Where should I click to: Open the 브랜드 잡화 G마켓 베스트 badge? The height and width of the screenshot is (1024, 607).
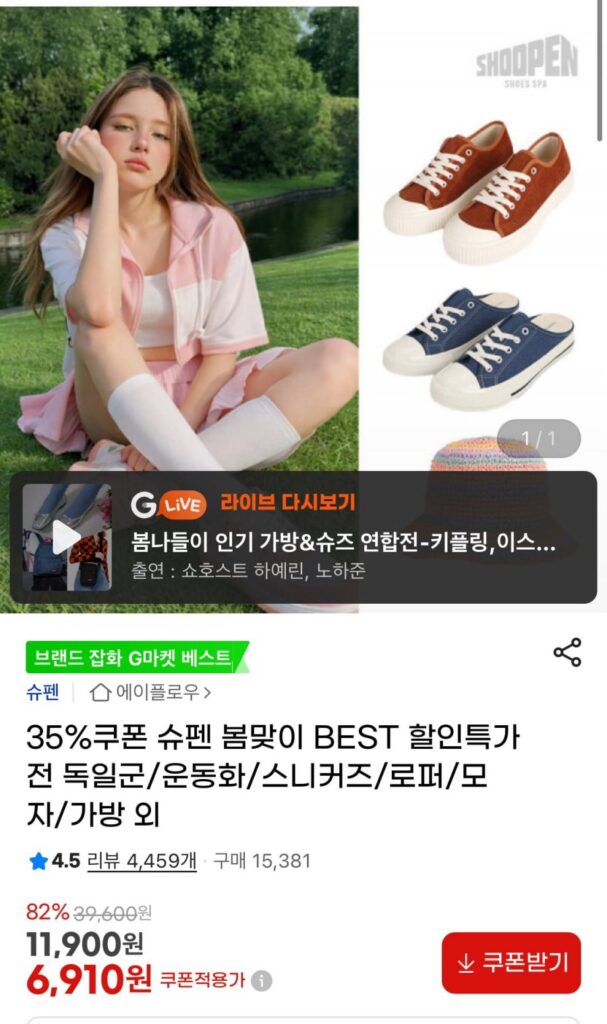click(134, 658)
